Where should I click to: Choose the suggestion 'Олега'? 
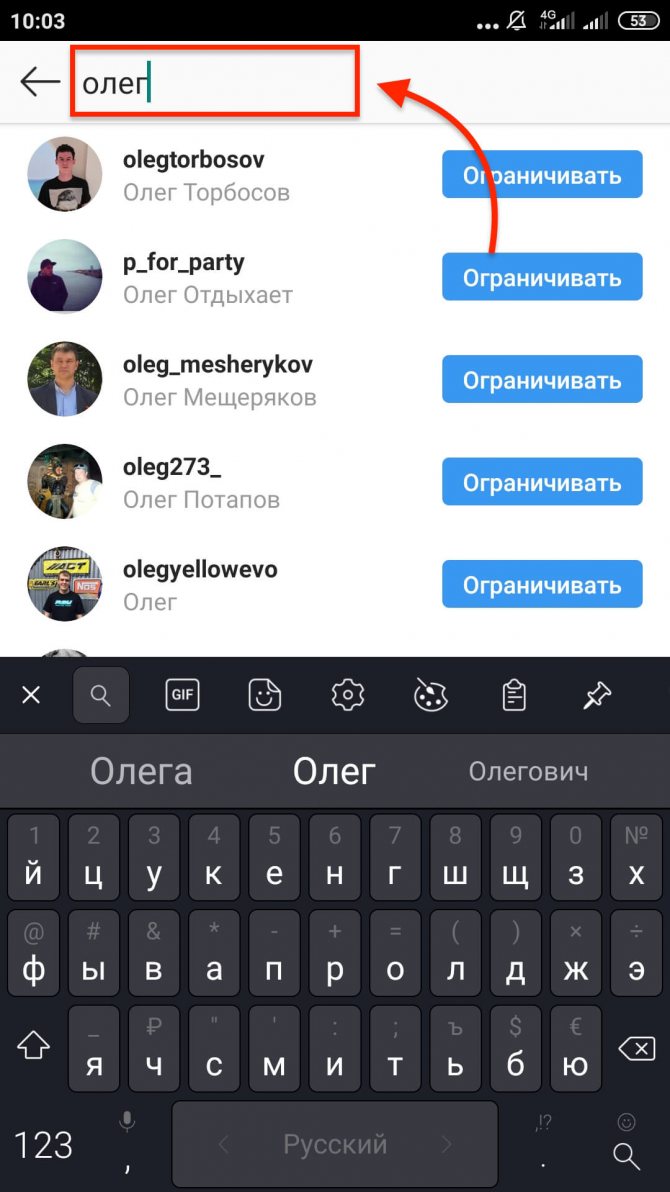pyautogui.click(x=141, y=771)
